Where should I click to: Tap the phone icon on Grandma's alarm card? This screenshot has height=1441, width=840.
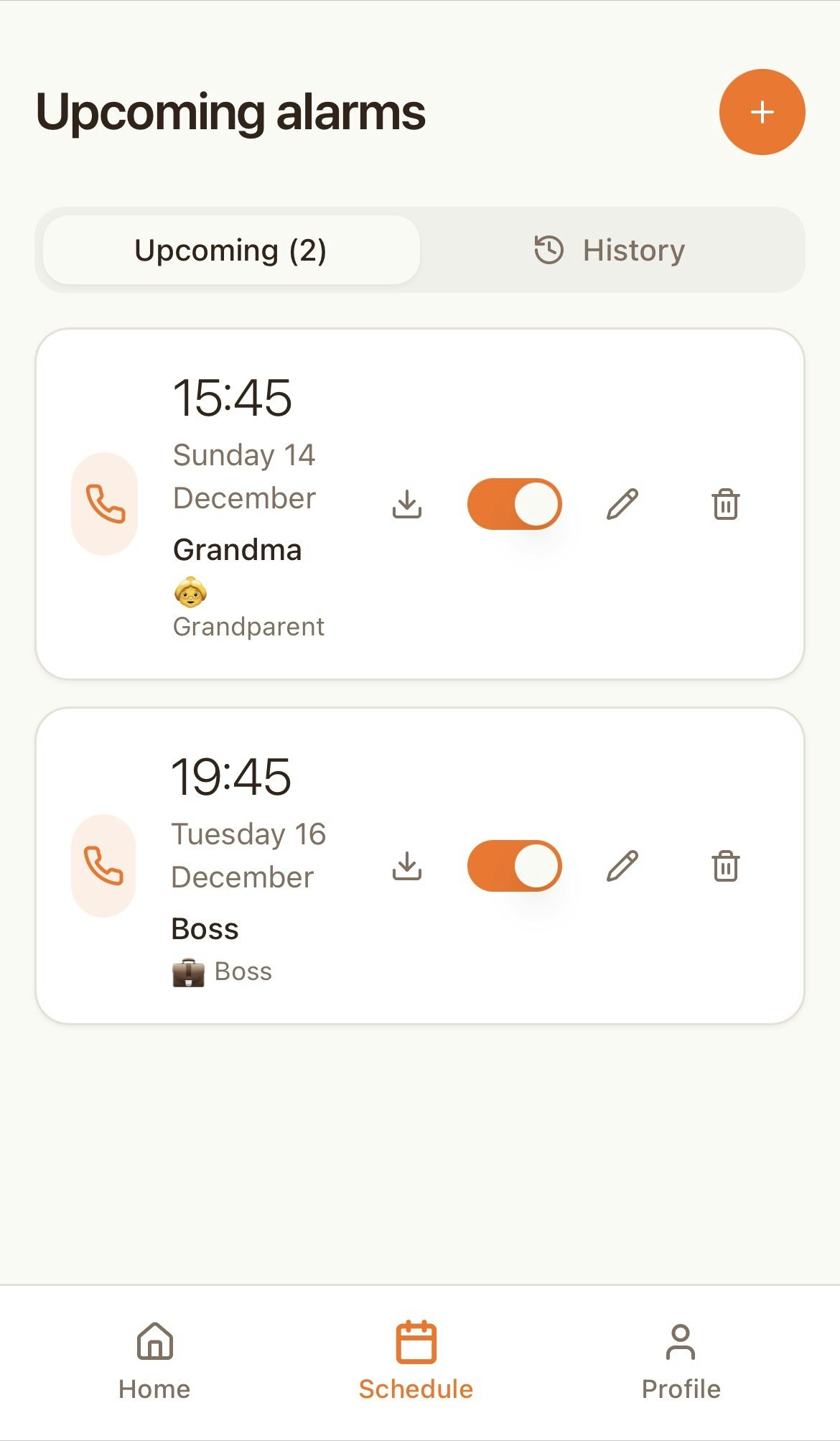tap(104, 503)
